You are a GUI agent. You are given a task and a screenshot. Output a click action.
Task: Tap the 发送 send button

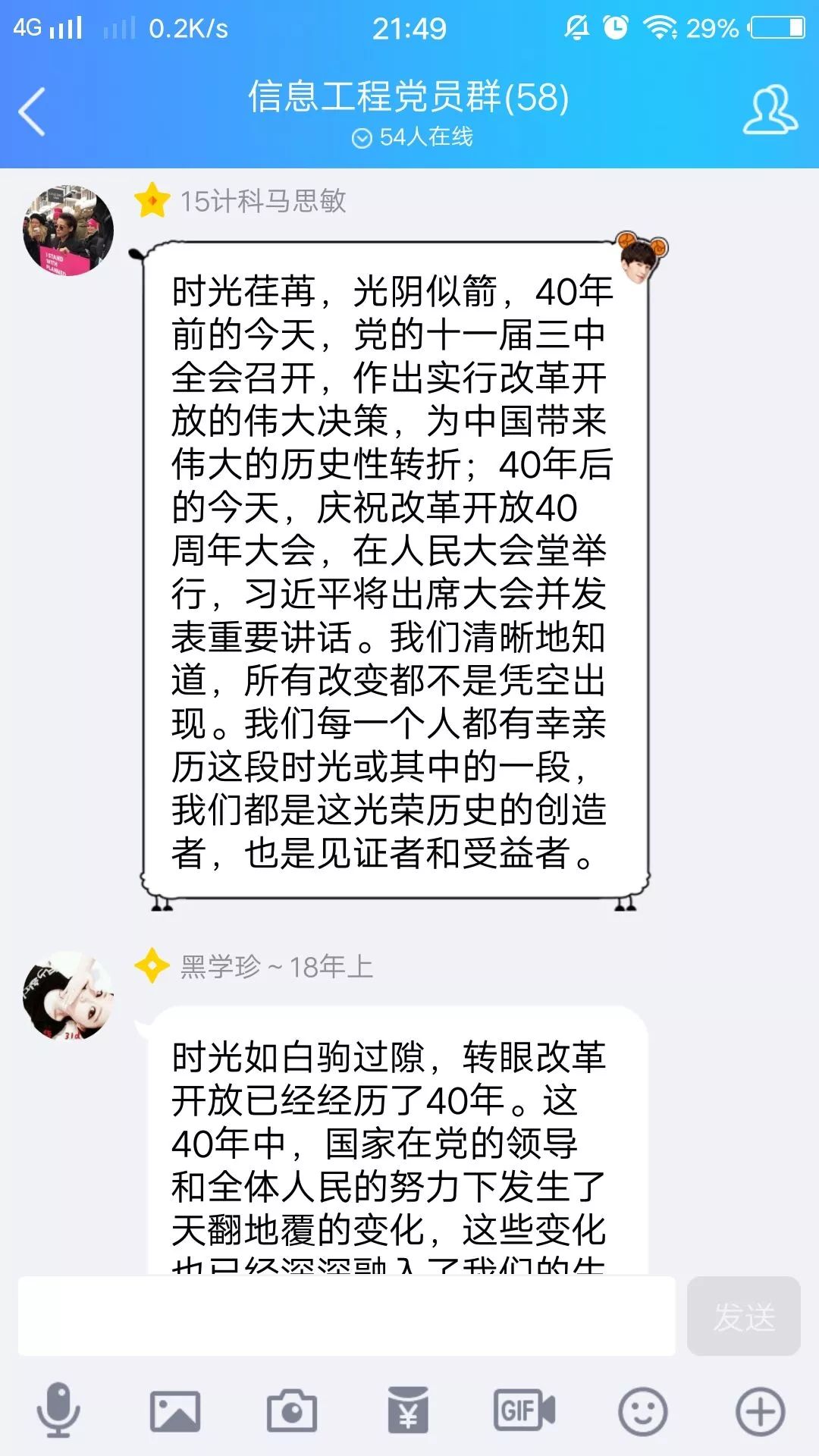[743, 1316]
